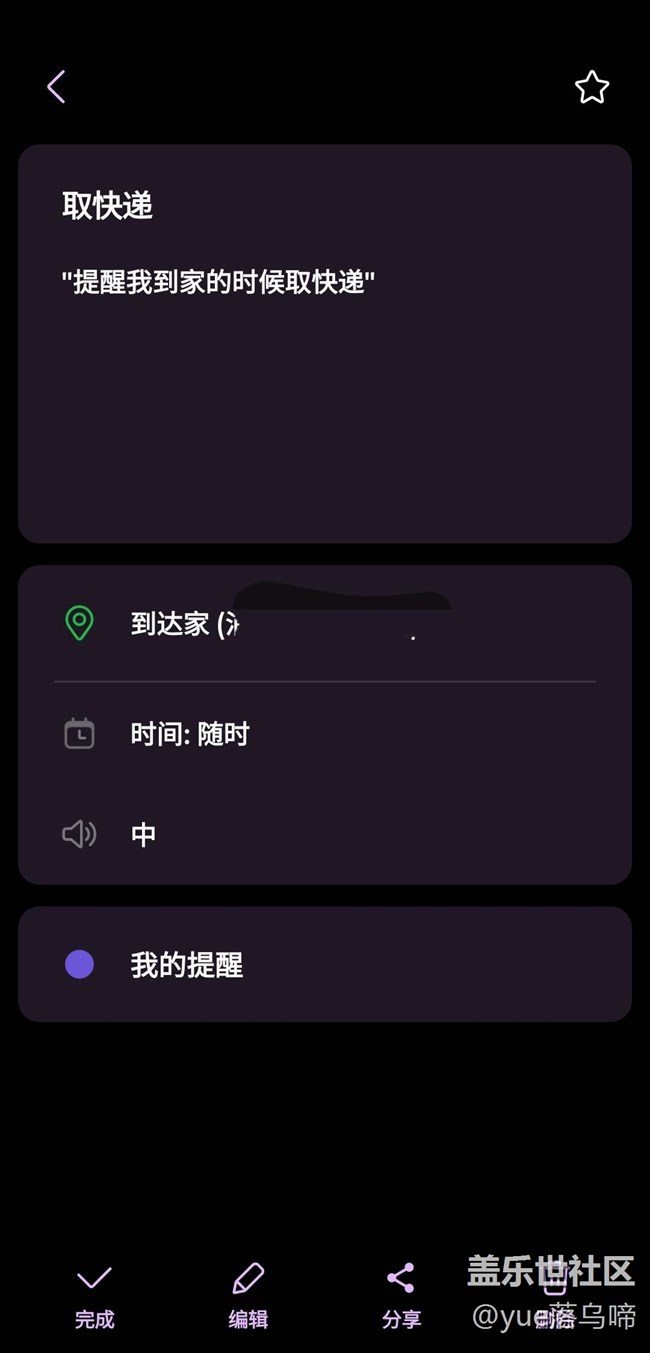Image resolution: width=650 pixels, height=1353 pixels.
Task: Delete this reminder with the trash icon
Action: click(x=554, y=1297)
